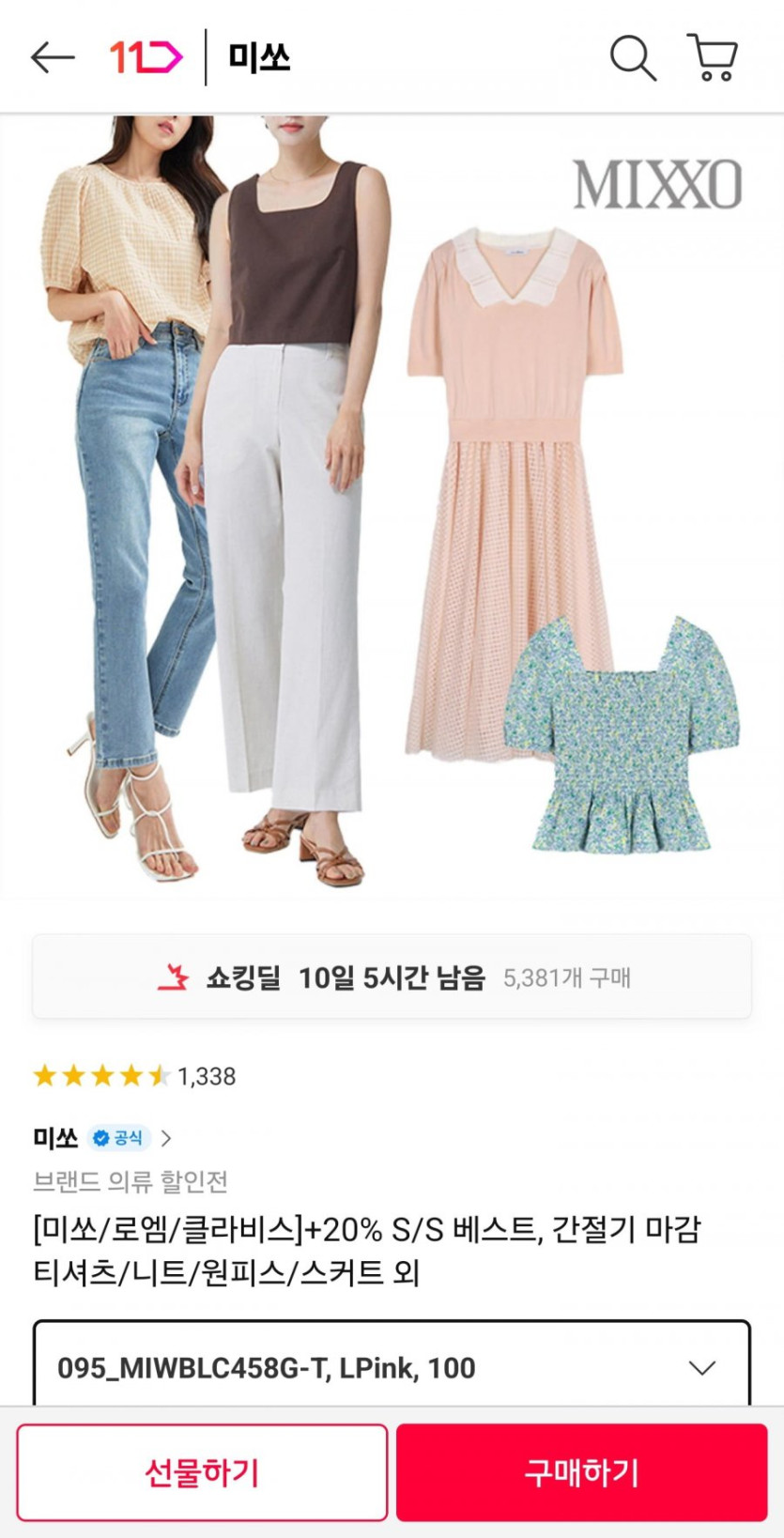Image resolution: width=784 pixels, height=1538 pixels.
Task: Open the shopping cart
Action: (713, 58)
